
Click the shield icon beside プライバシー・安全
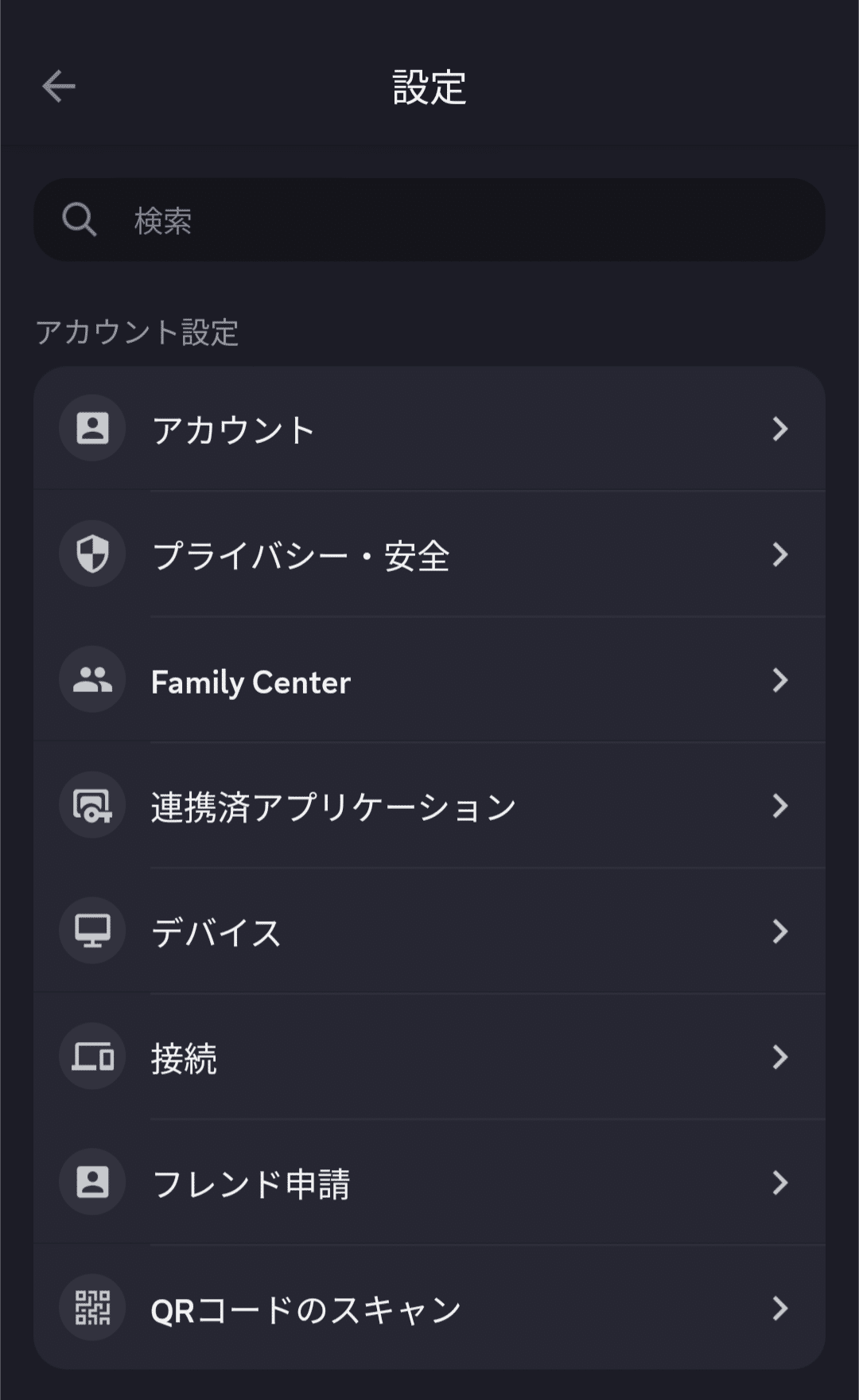click(x=91, y=554)
